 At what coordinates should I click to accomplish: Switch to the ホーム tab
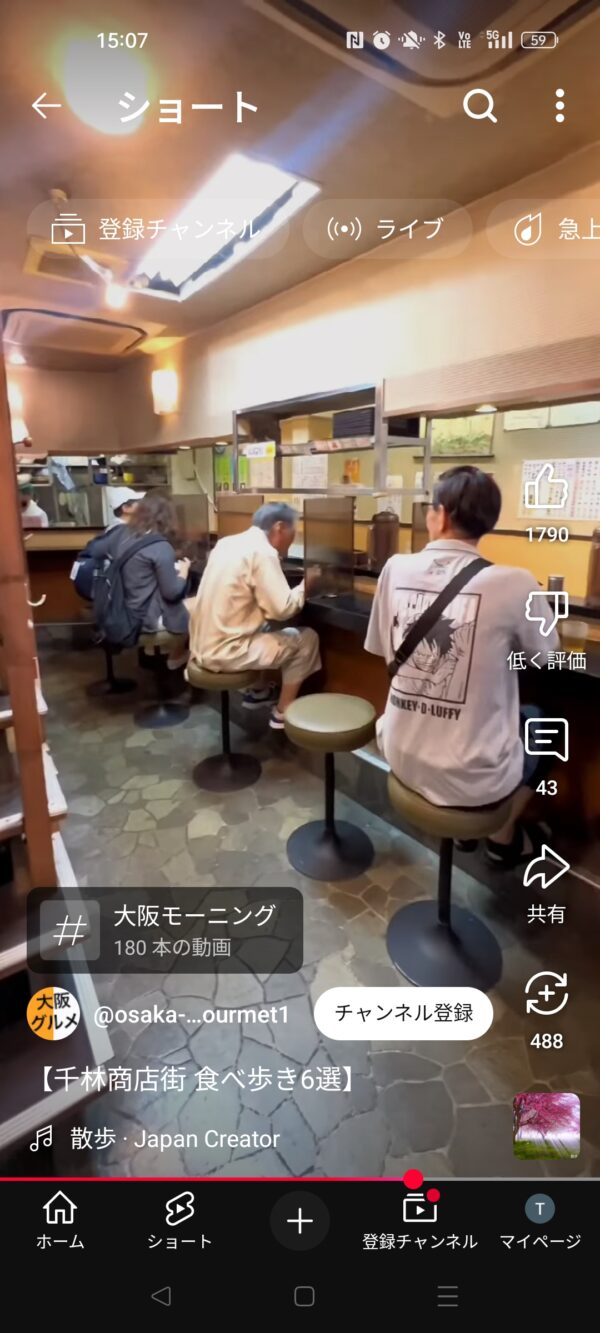(x=60, y=1221)
